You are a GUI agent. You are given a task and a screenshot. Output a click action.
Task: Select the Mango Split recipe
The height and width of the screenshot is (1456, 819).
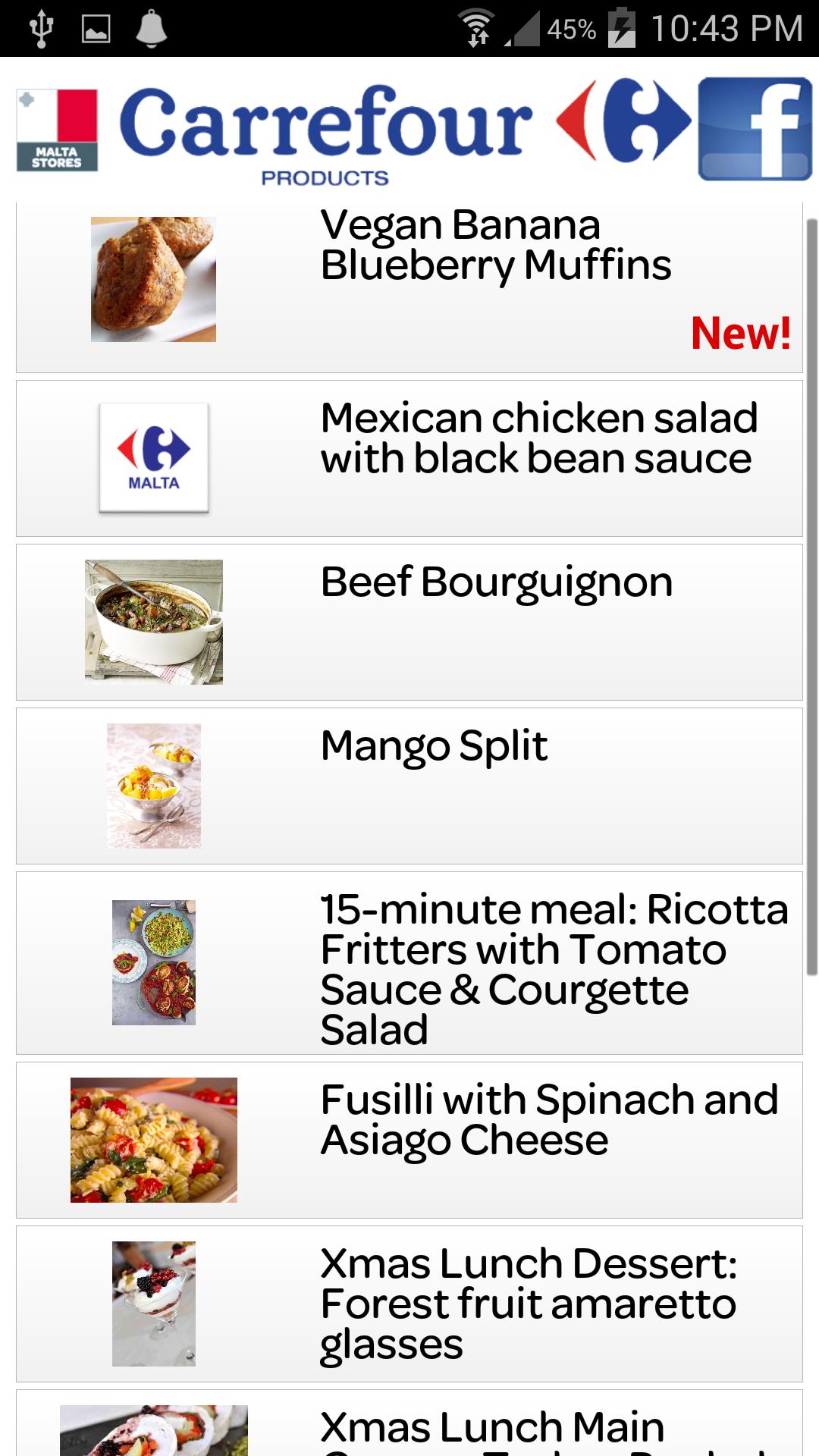[x=409, y=786]
